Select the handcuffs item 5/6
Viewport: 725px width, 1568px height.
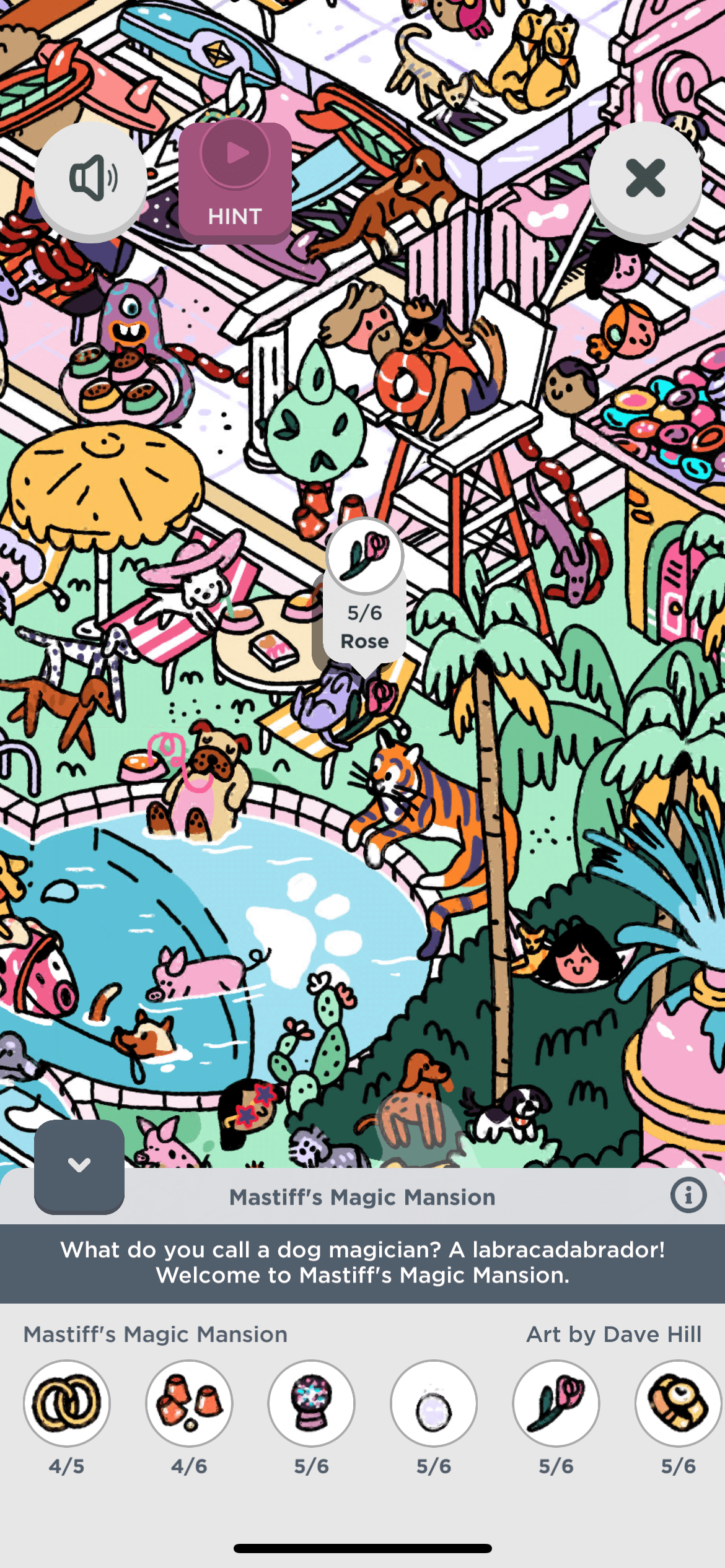coord(678,1402)
